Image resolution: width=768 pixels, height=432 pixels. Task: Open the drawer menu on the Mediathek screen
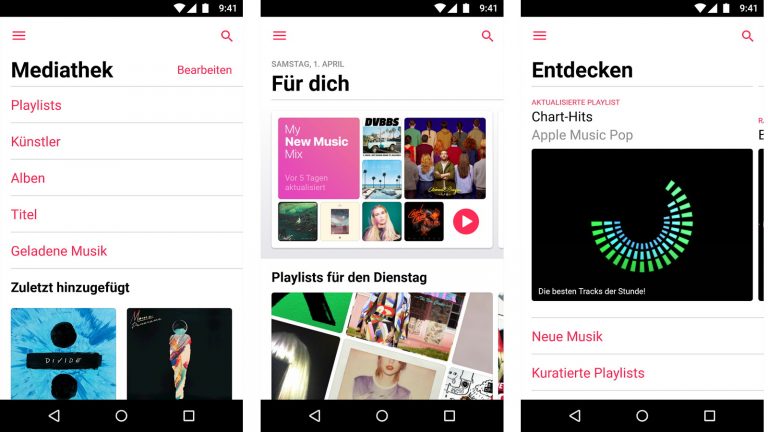[x=19, y=36]
